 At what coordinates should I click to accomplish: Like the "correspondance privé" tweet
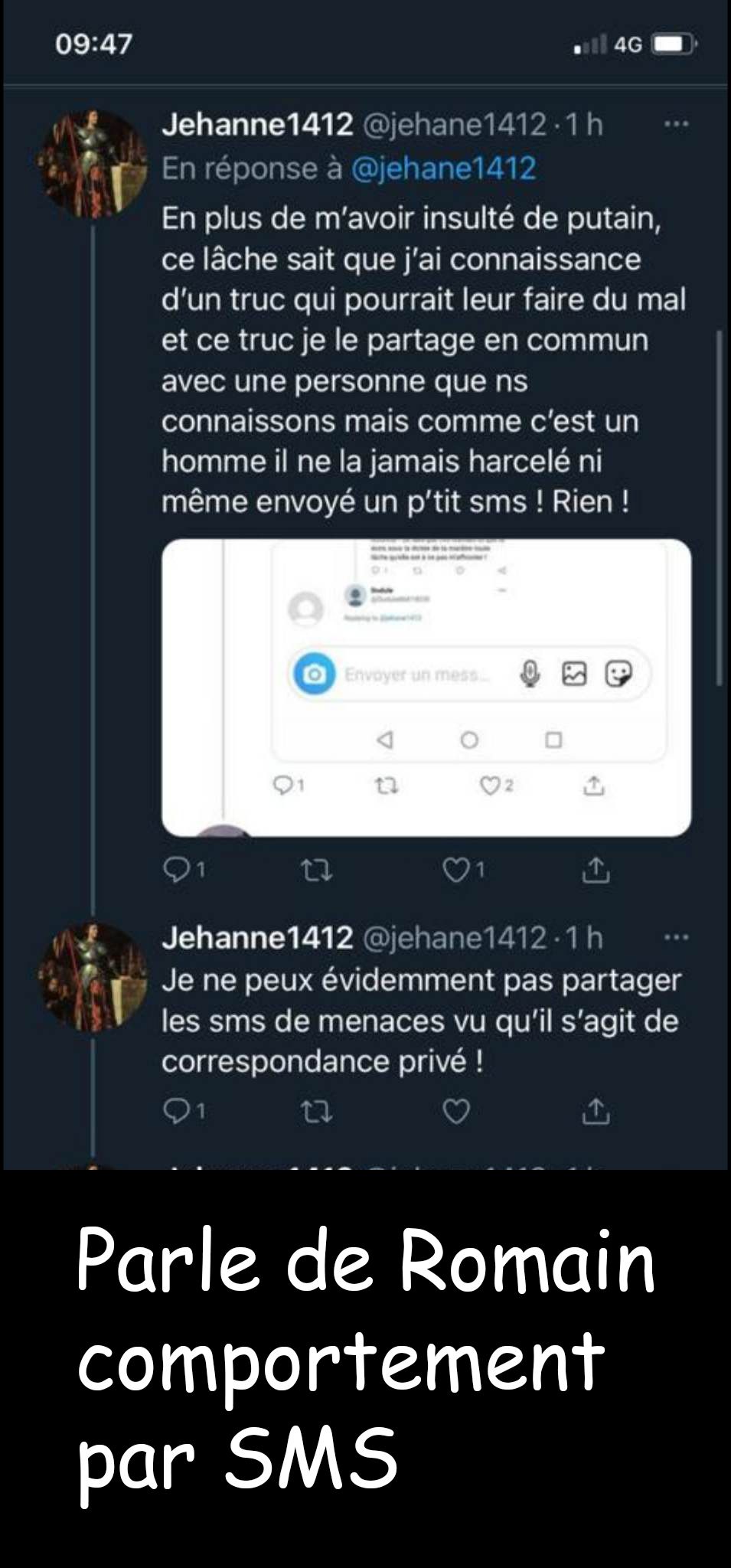[x=457, y=1111]
